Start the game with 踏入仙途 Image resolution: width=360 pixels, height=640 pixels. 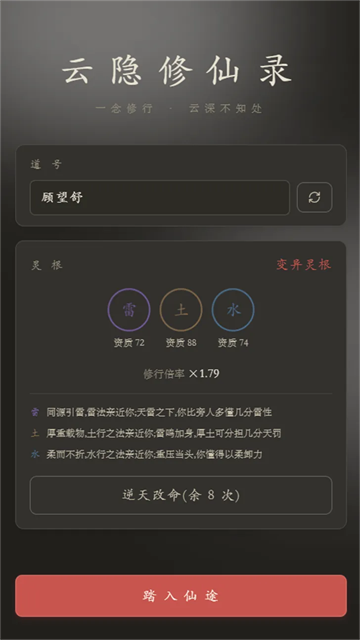pos(181,596)
